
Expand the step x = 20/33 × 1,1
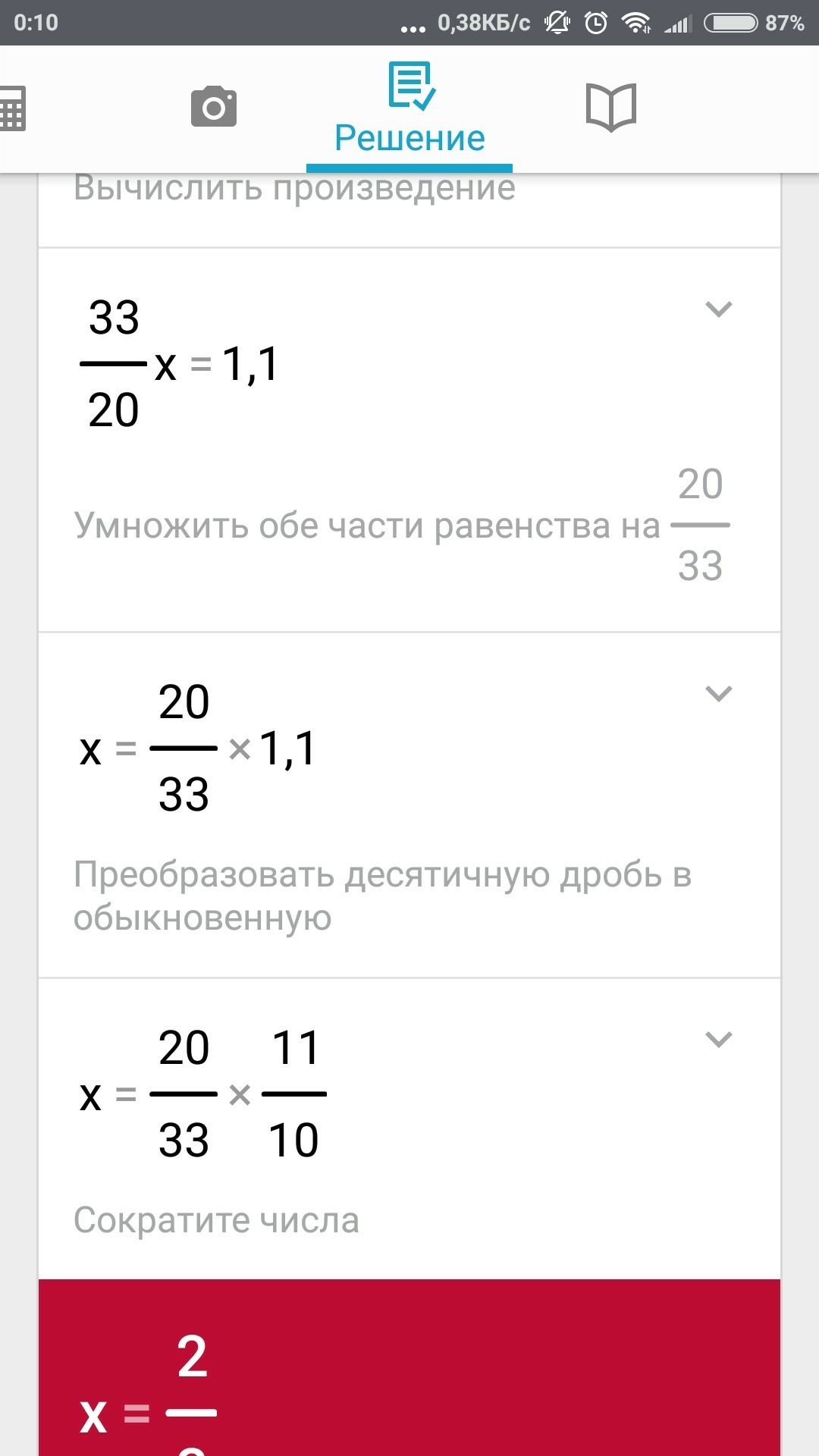(x=718, y=694)
